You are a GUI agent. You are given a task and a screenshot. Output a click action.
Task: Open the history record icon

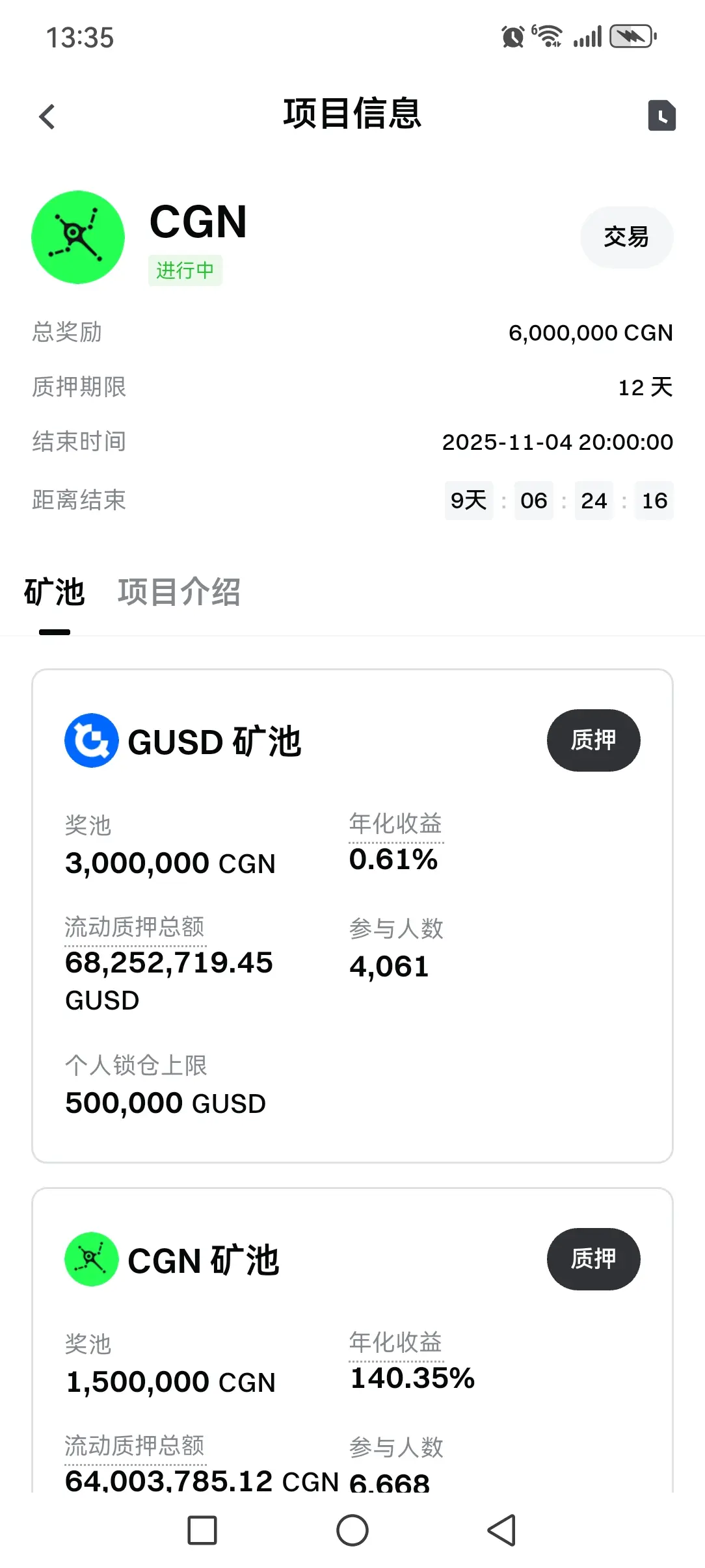pos(661,116)
